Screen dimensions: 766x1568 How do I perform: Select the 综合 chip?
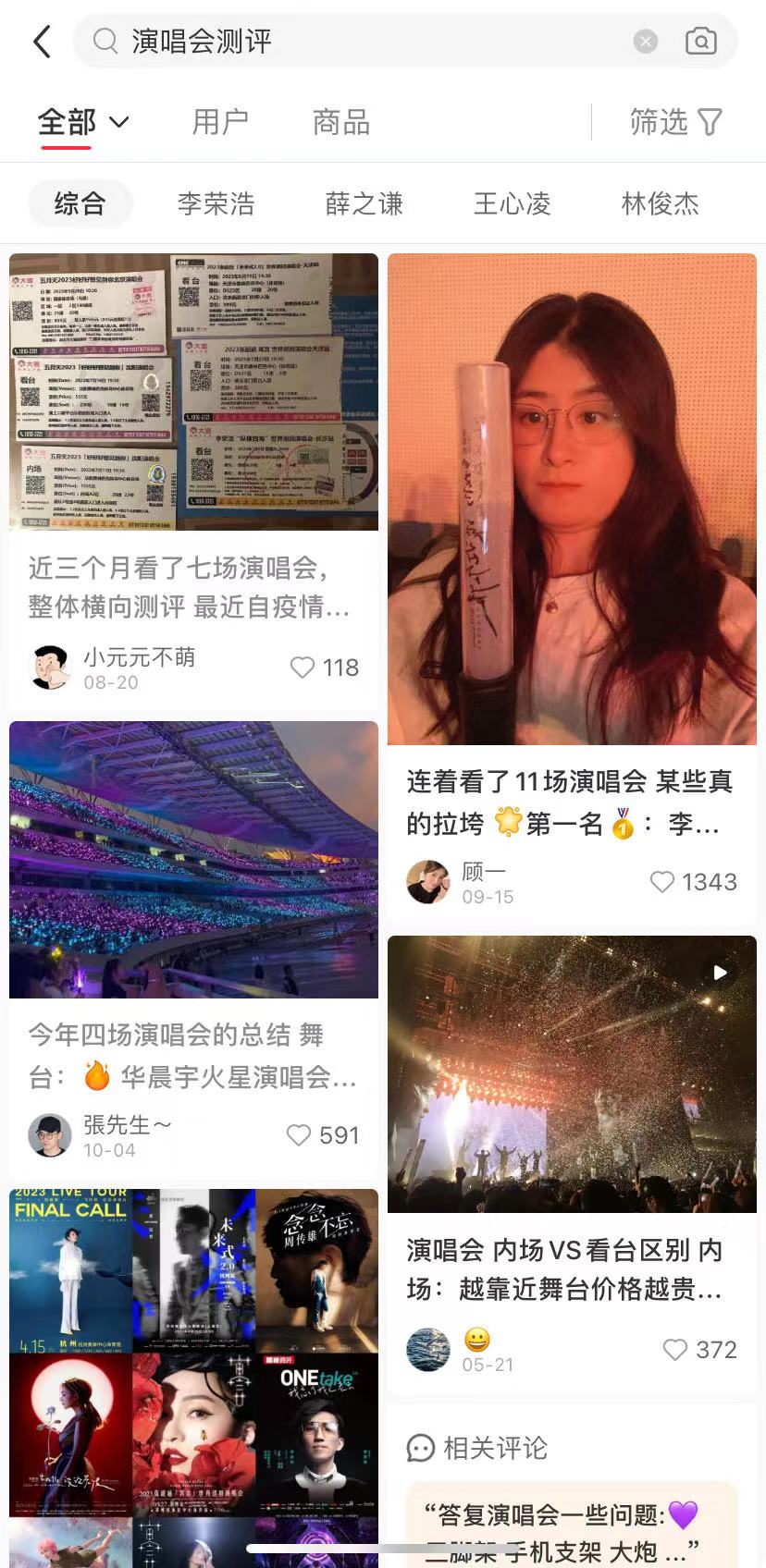coord(80,203)
